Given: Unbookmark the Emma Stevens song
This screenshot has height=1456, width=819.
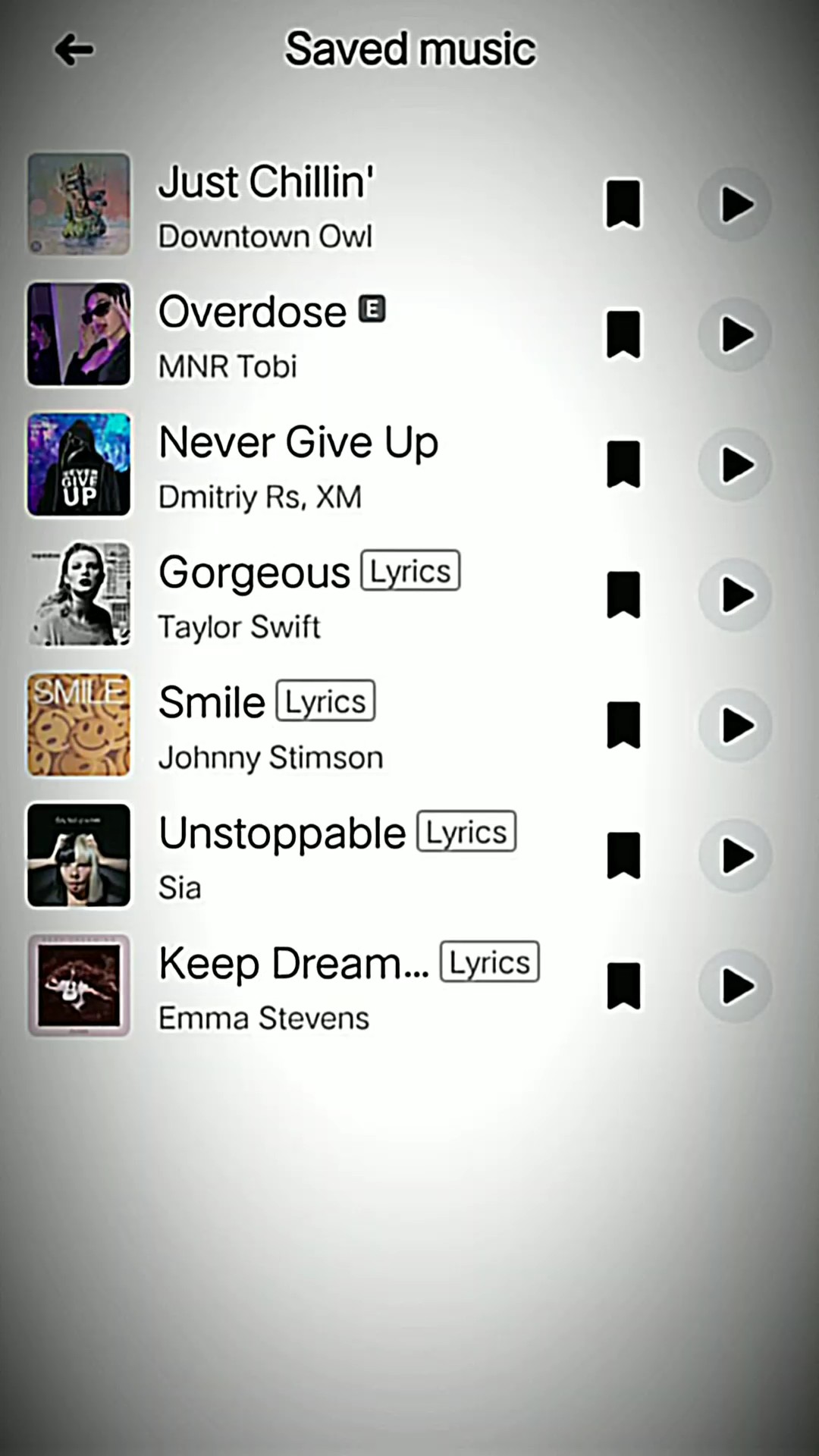Looking at the screenshot, I should pos(623,987).
